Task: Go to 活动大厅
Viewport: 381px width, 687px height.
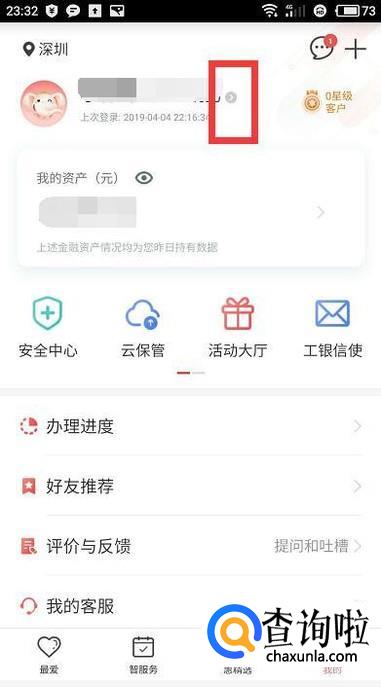Action: (x=238, y=327)
